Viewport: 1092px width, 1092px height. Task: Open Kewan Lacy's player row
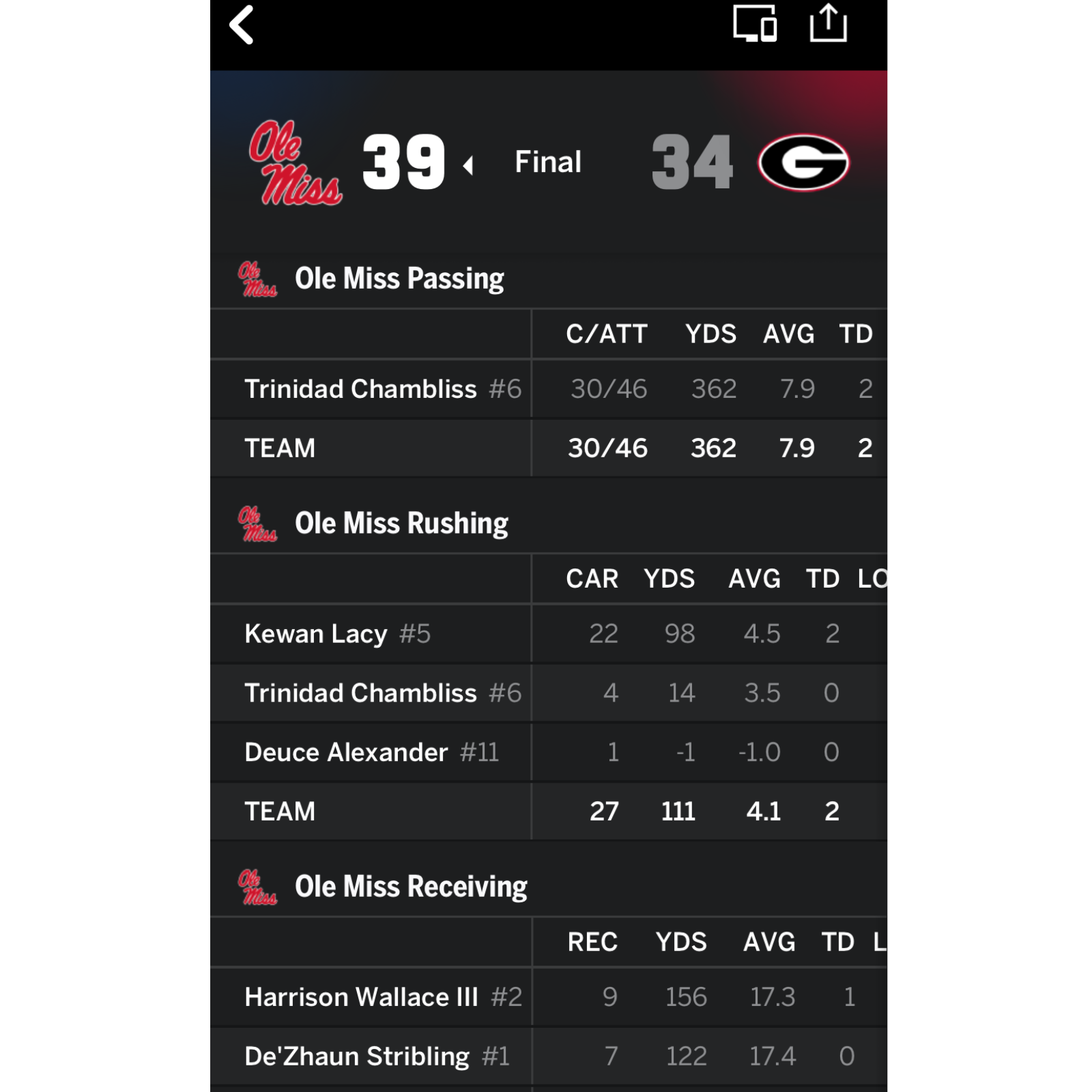click(337, 634)
